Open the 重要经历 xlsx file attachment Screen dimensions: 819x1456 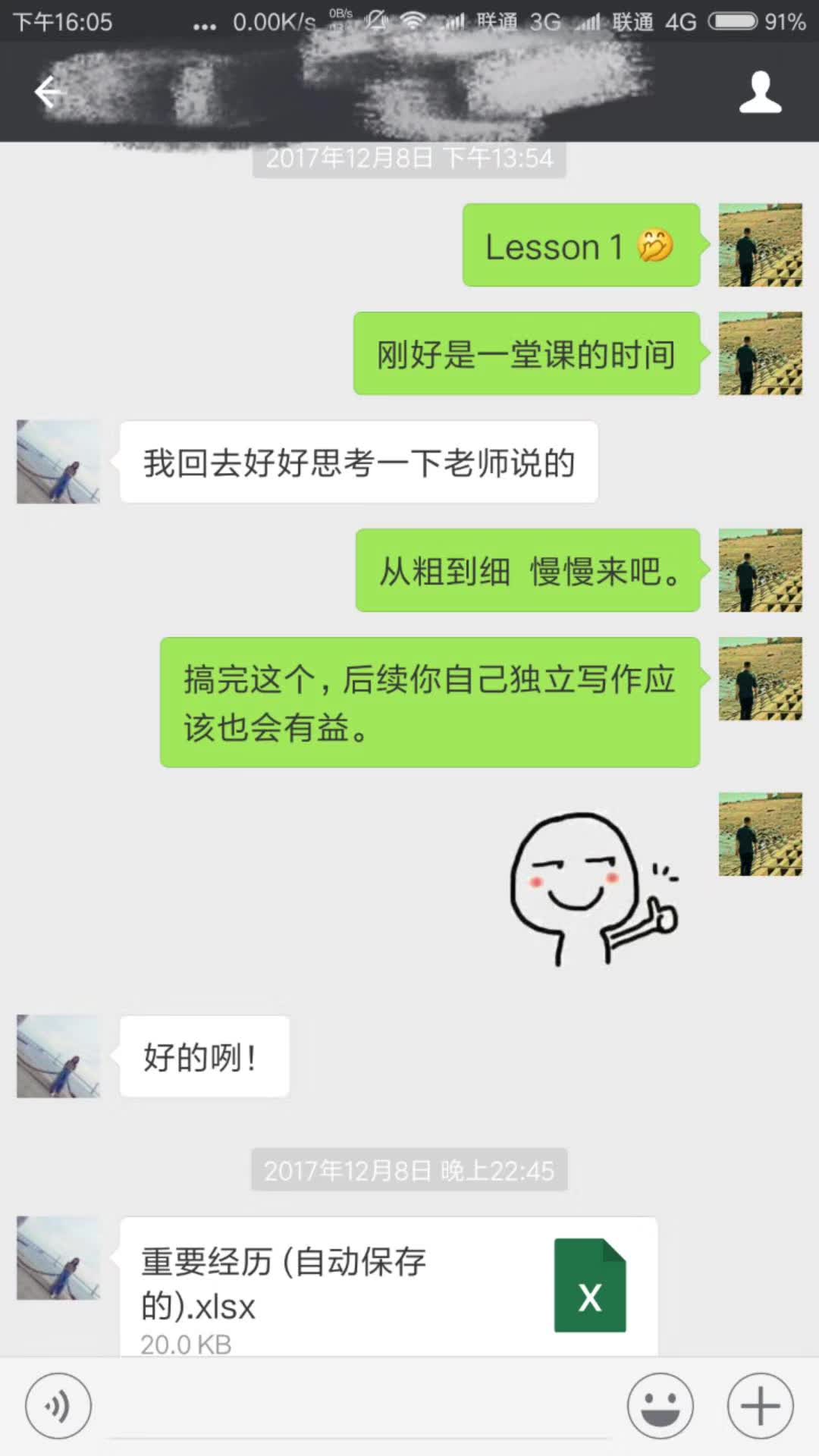(388, 1286)
